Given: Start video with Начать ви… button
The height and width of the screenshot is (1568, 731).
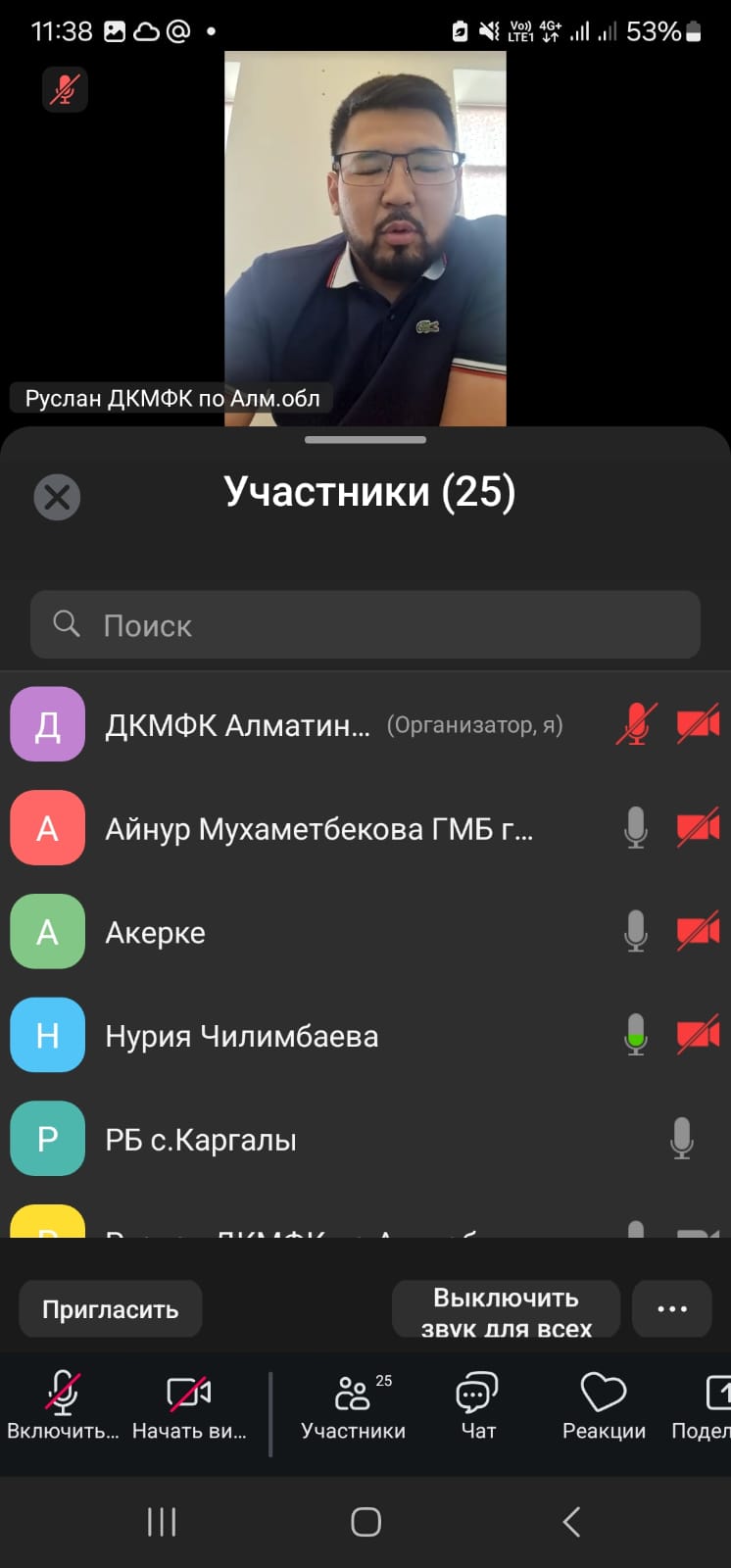Looking at the screenshot, I should point(189,1407).
